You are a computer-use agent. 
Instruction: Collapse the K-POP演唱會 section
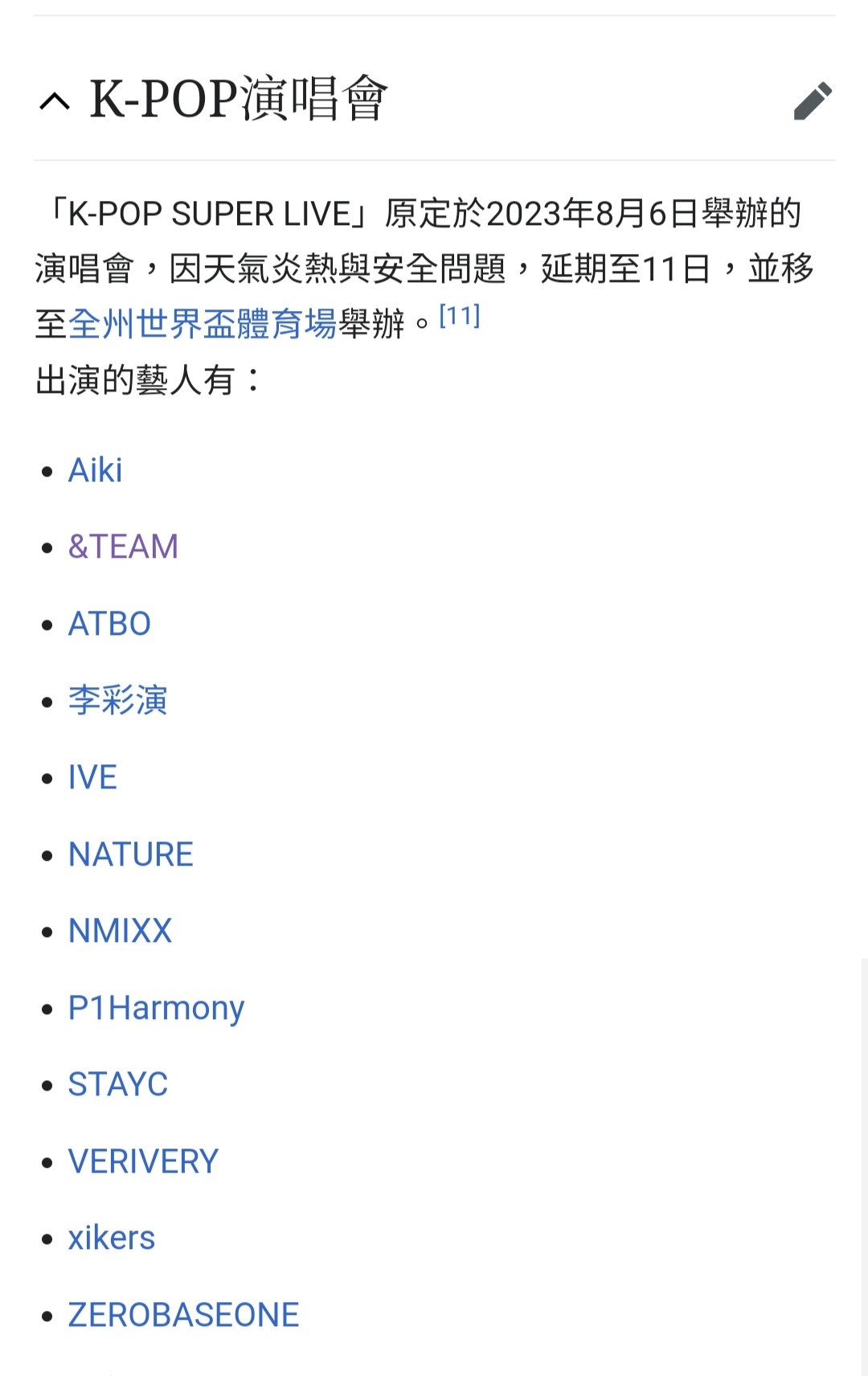(55, 101)
